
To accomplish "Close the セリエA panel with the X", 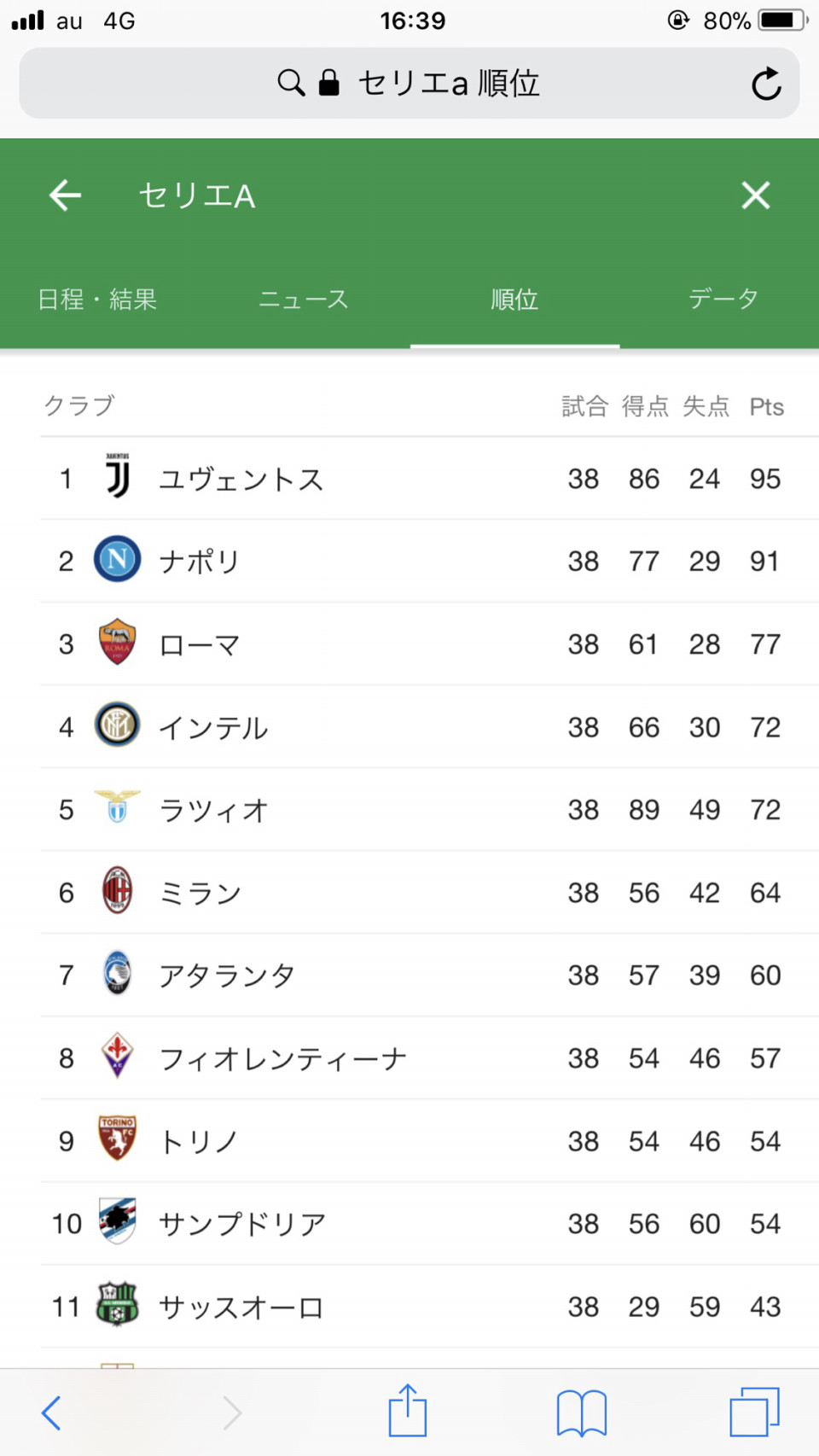I will coord(756,195).
